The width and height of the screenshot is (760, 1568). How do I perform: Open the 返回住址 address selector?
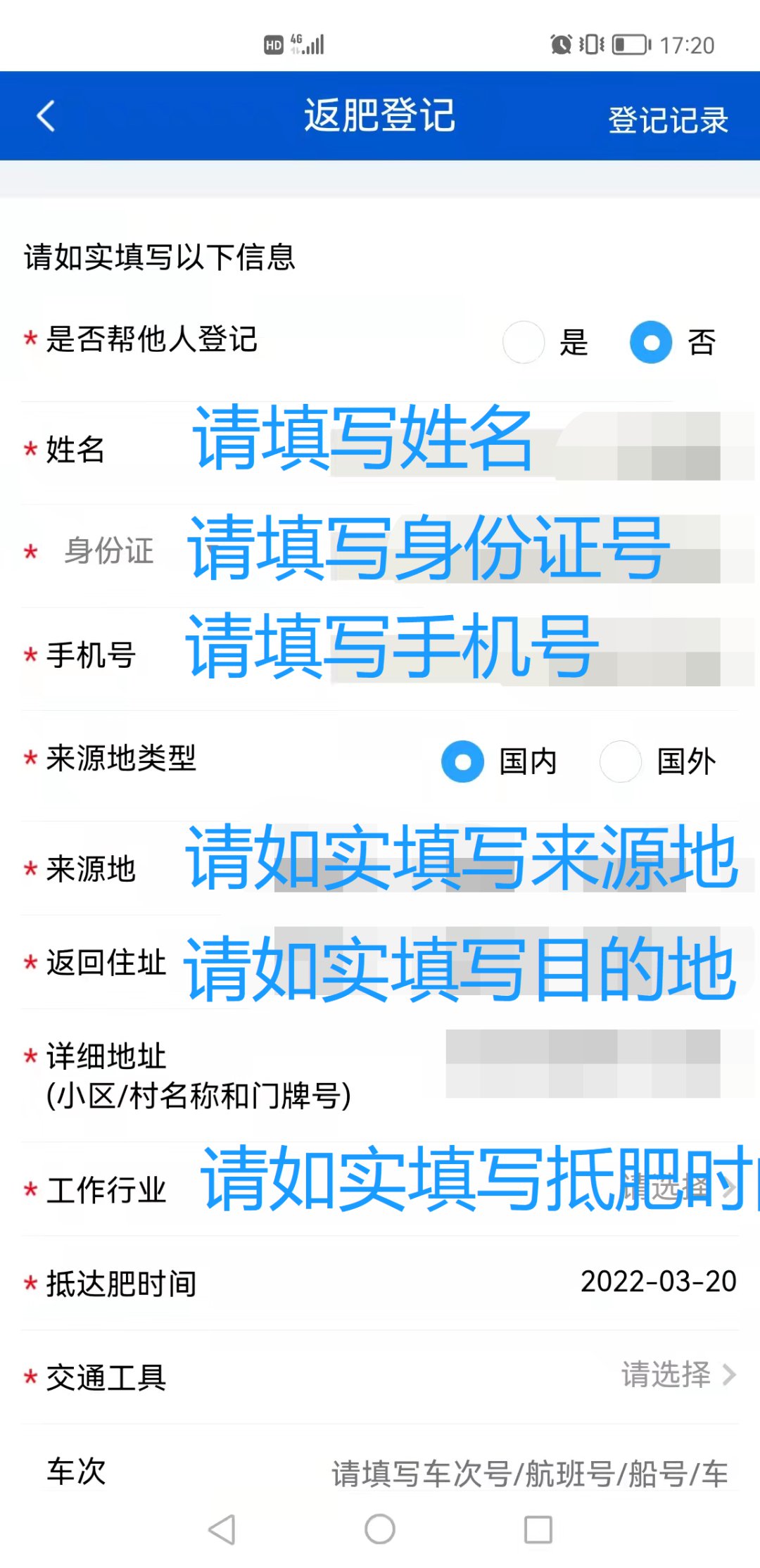(x=493, y=961)
